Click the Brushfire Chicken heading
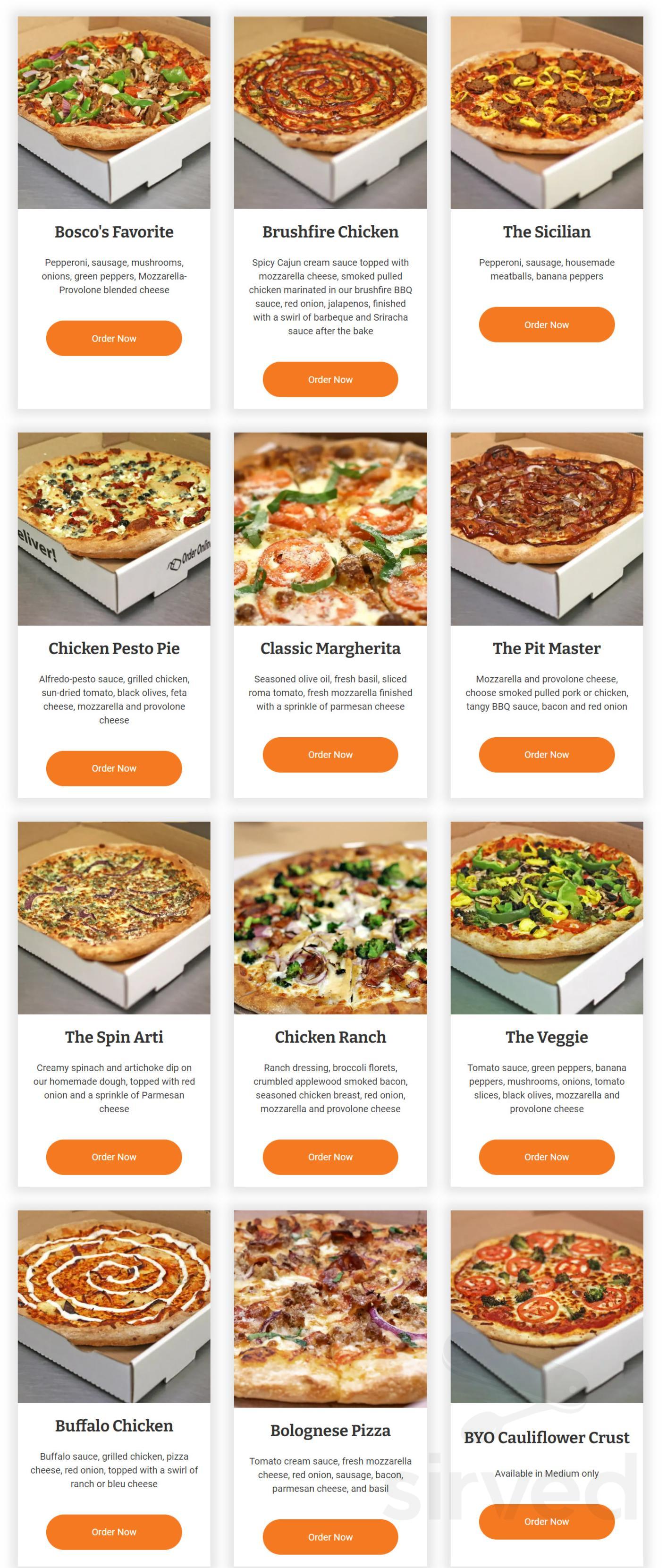Screen dimensions: 667x1568 pos(330,232)
